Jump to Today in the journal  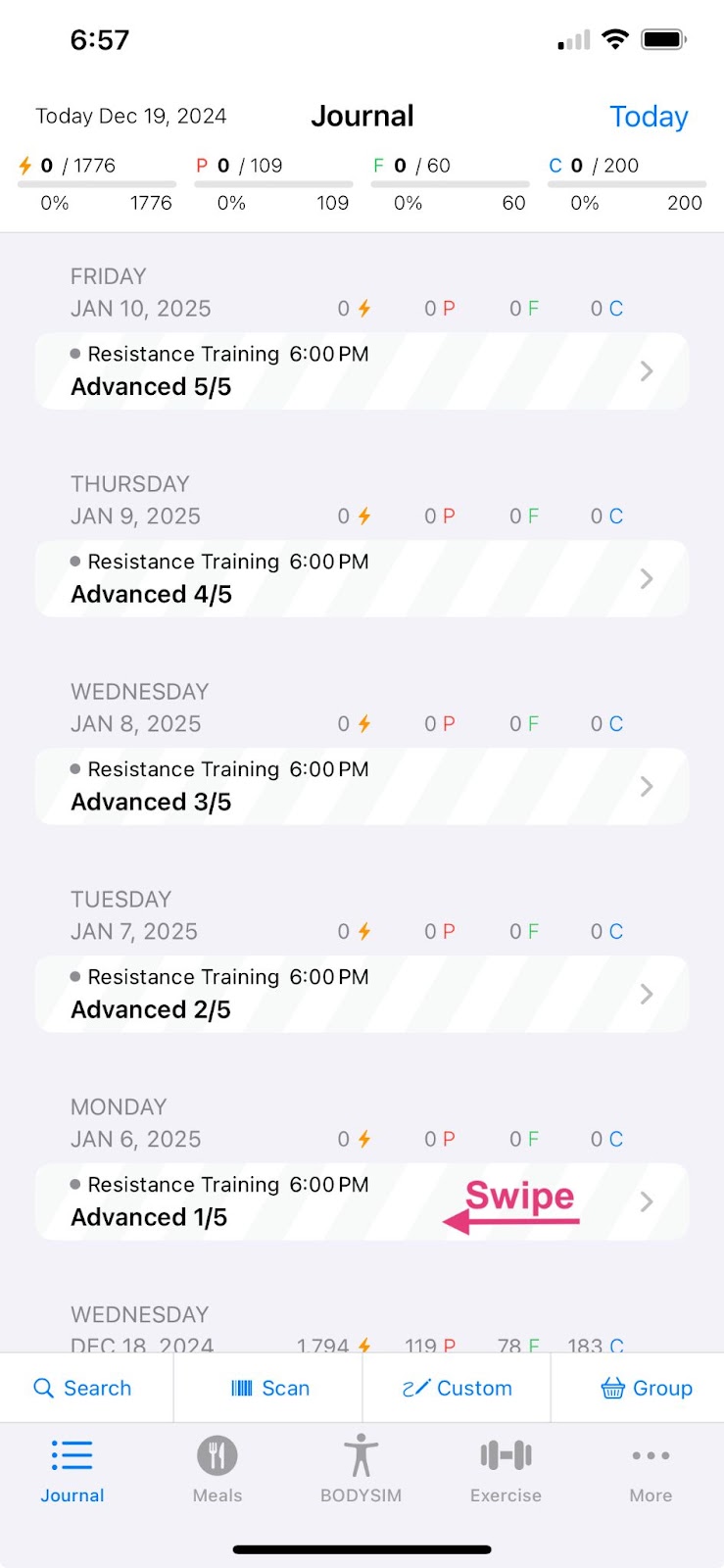point(649,117)
